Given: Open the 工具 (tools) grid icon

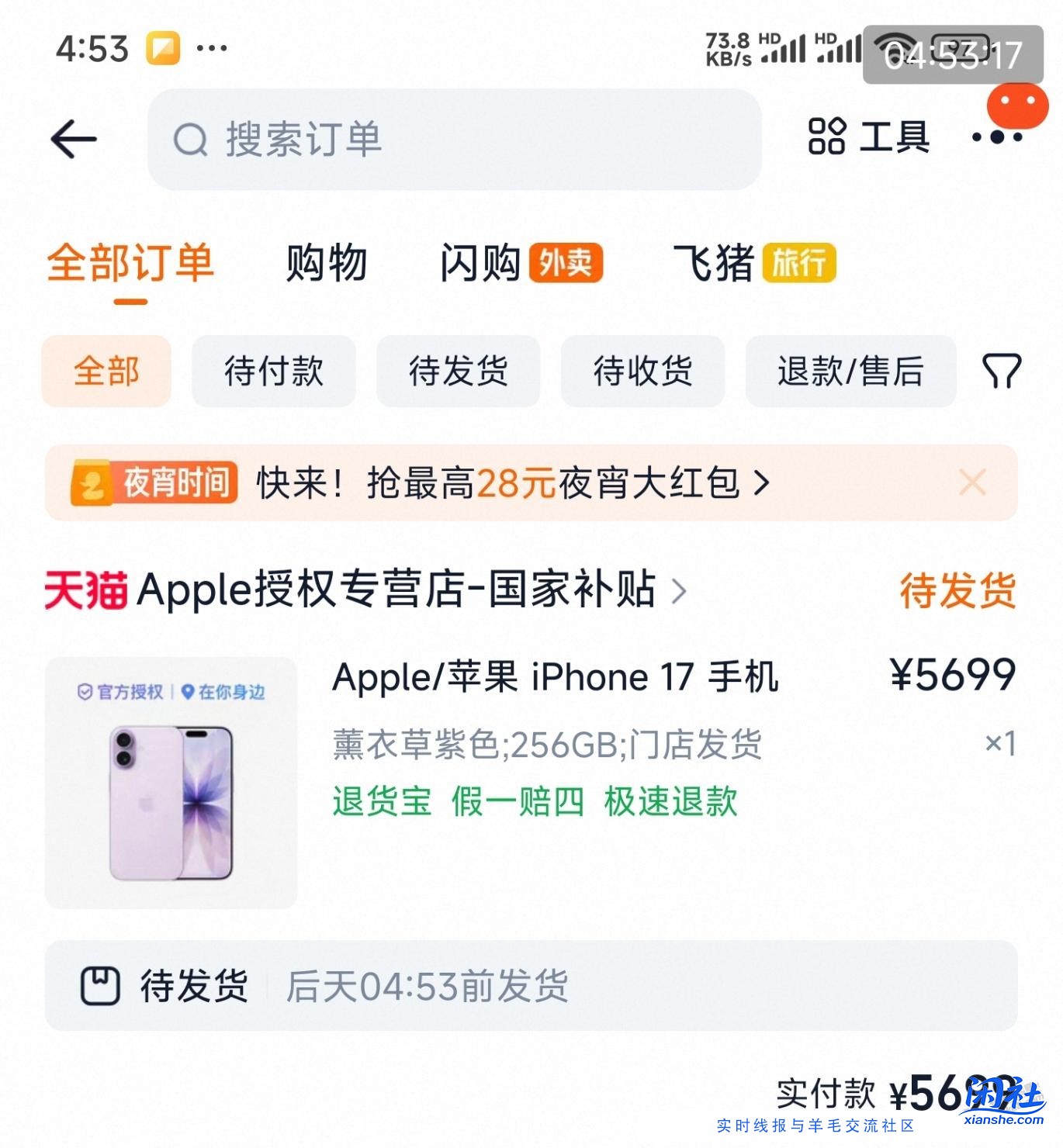Looking at the screenshot, I should 827,138.
